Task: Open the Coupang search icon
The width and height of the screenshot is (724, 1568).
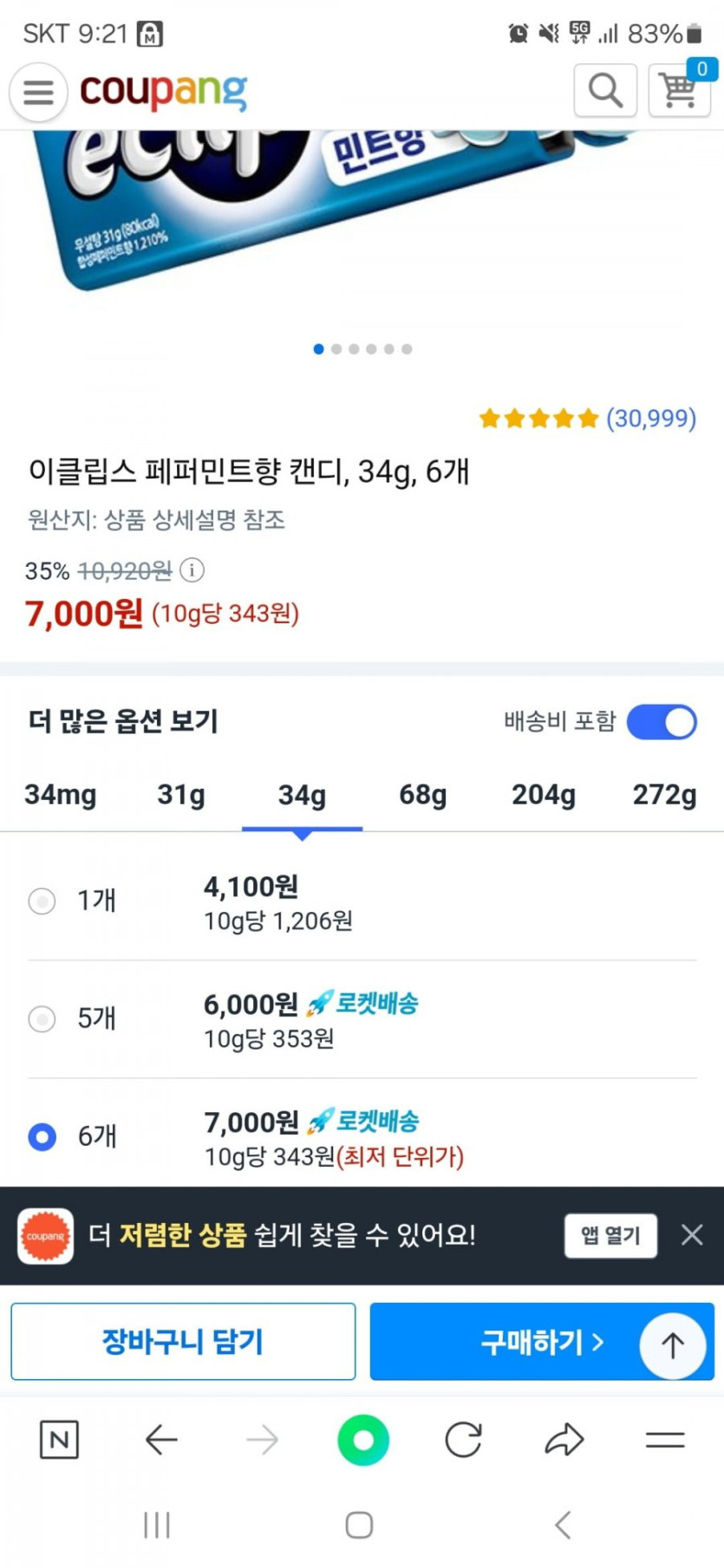Action: point(605,90)
